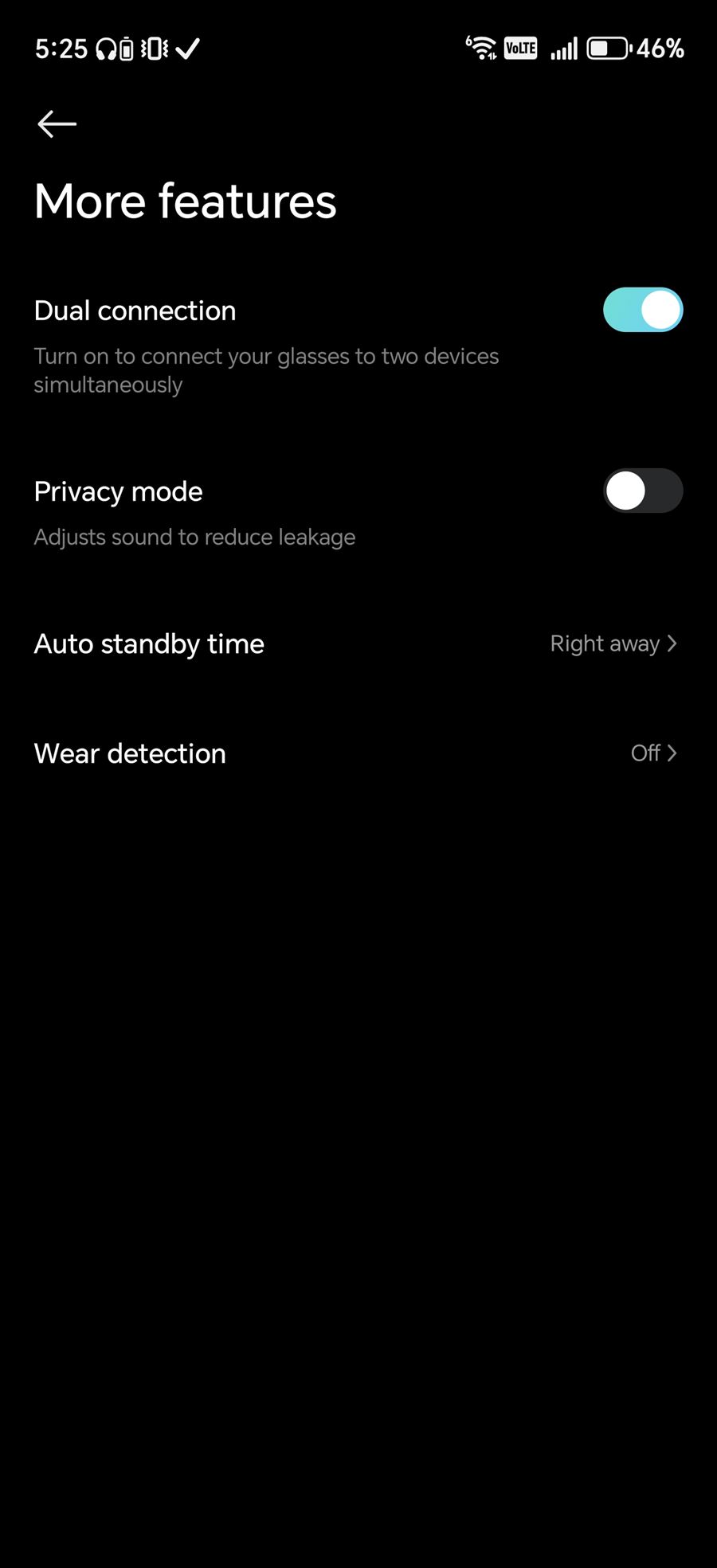Enable the Privacy mode toggle

(642, 491)
